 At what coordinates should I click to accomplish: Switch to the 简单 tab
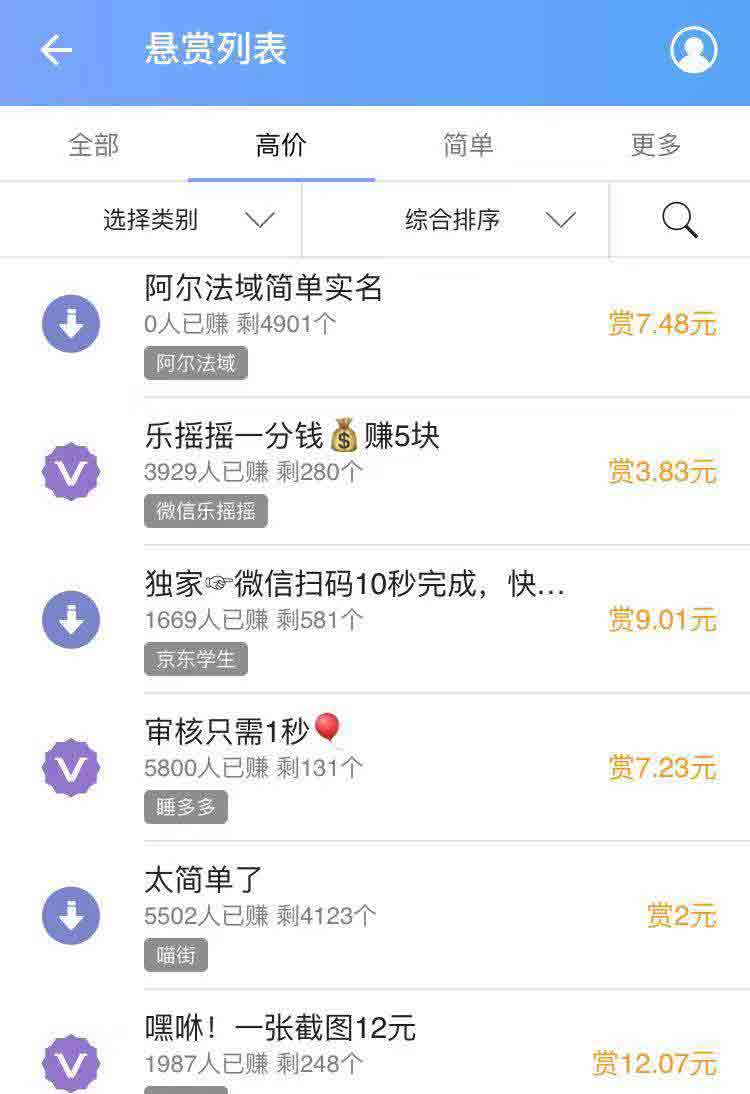pyautogui.click(x=468, y=145)
